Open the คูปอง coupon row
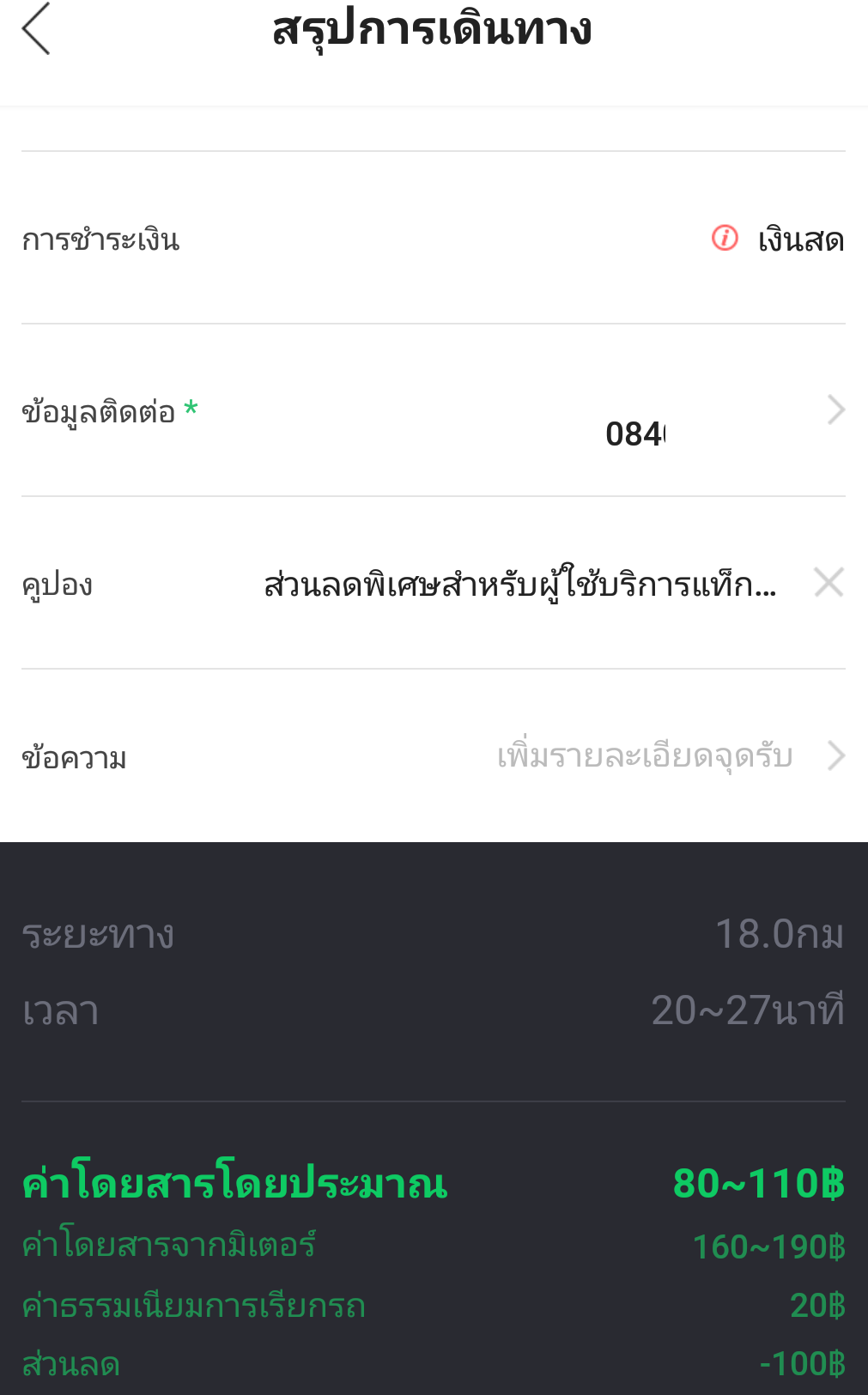868x1395 pixels. click(519, 585)
